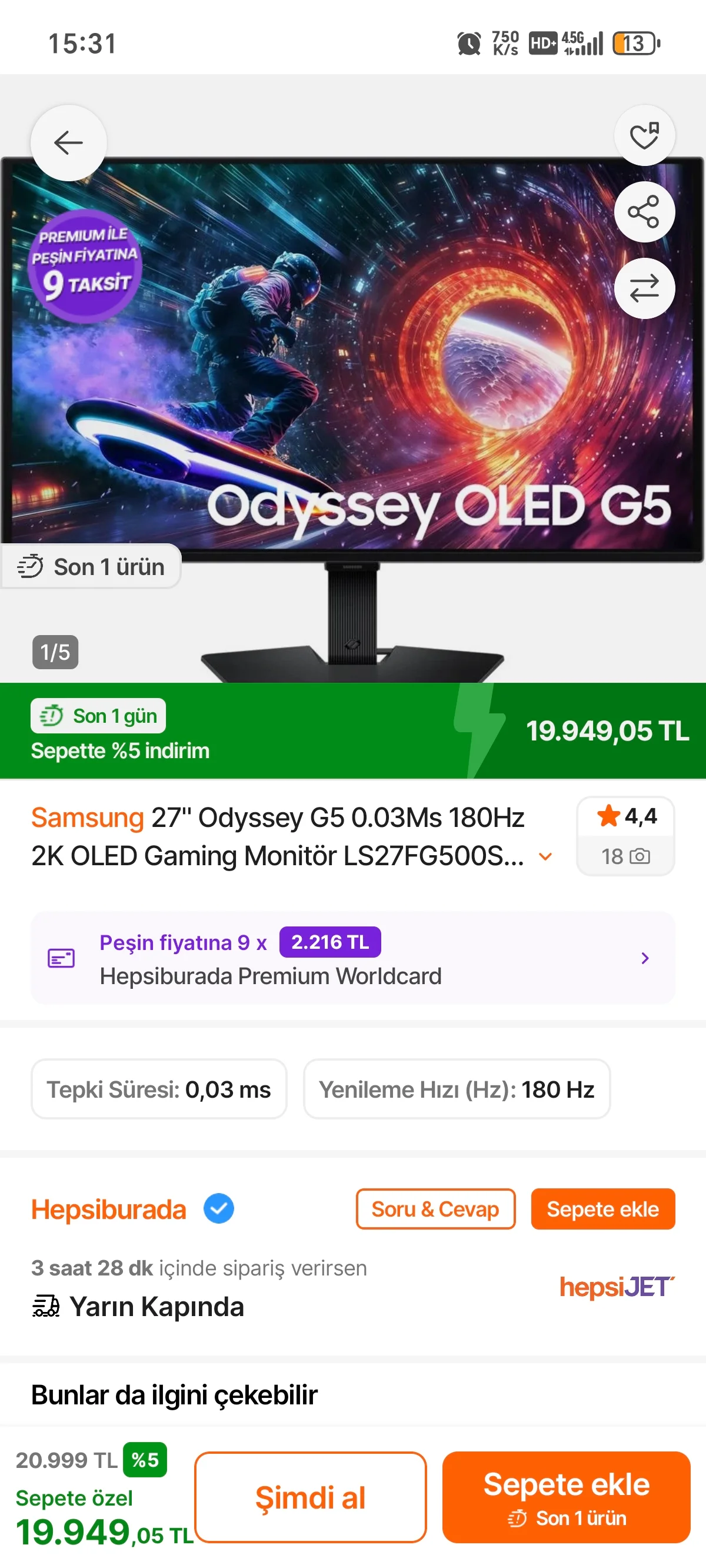Image resolution: width=706 pixels, height=1568 pixels.
Task: Open the 4,4 star rating reviews
Action: tap(625, 835)
